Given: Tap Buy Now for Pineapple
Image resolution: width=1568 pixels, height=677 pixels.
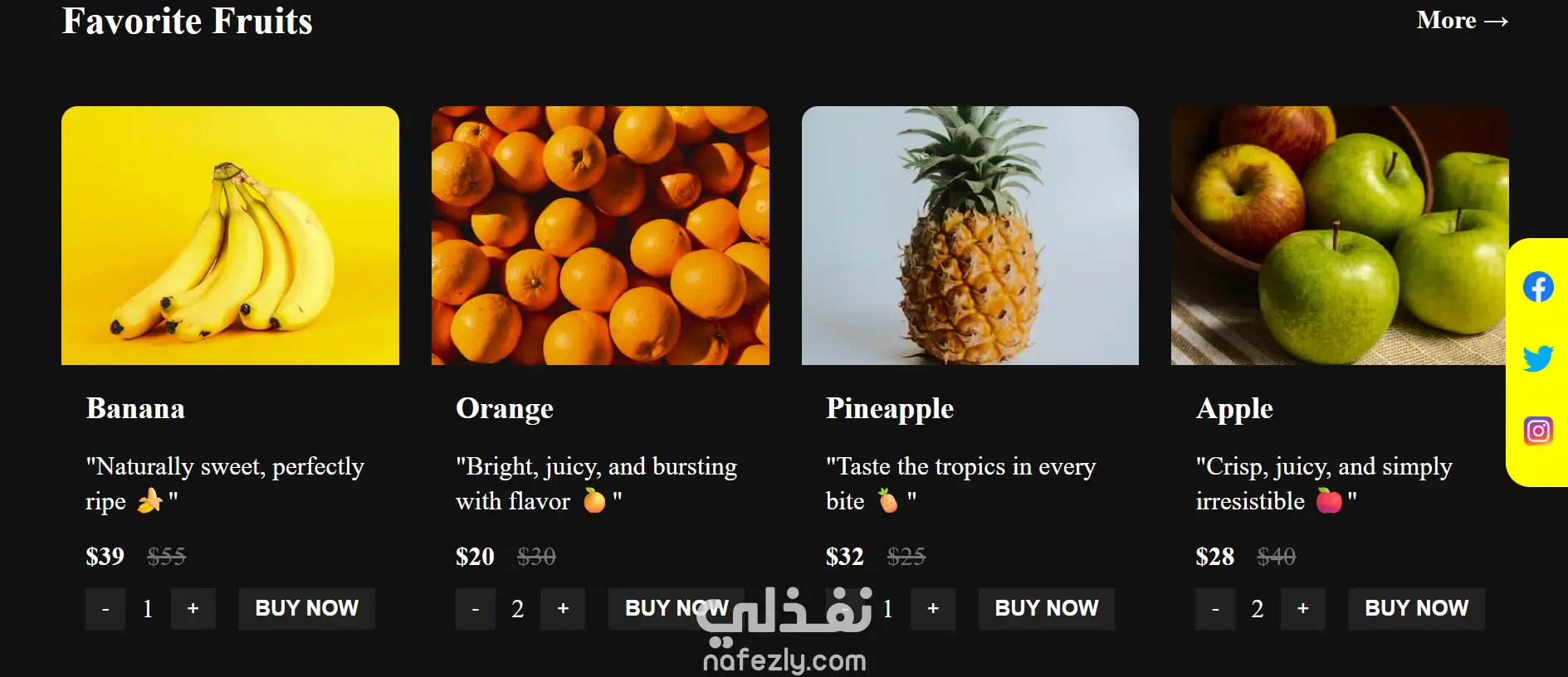Looking at the screenshot, I should coord(1046,608).
